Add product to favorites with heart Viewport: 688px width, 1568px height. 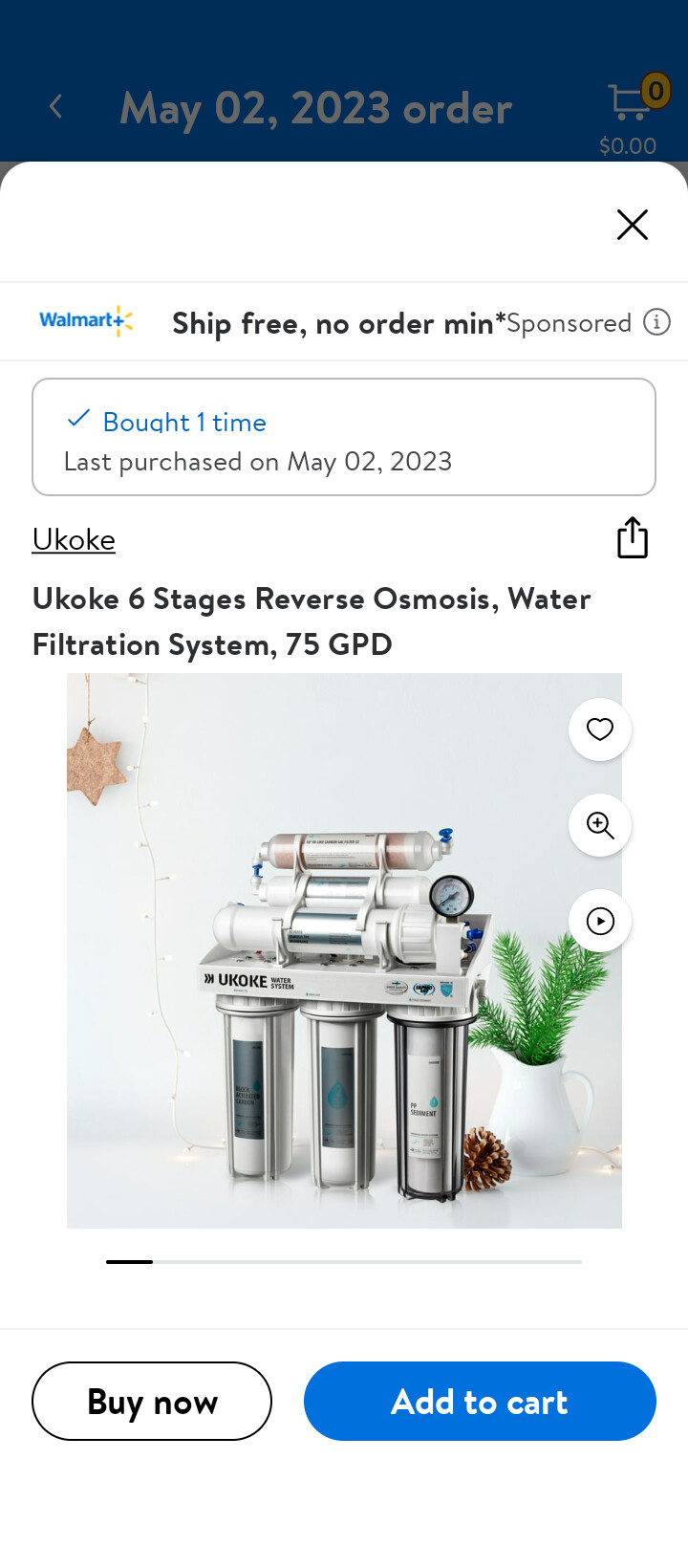click(x=600, y=730)
